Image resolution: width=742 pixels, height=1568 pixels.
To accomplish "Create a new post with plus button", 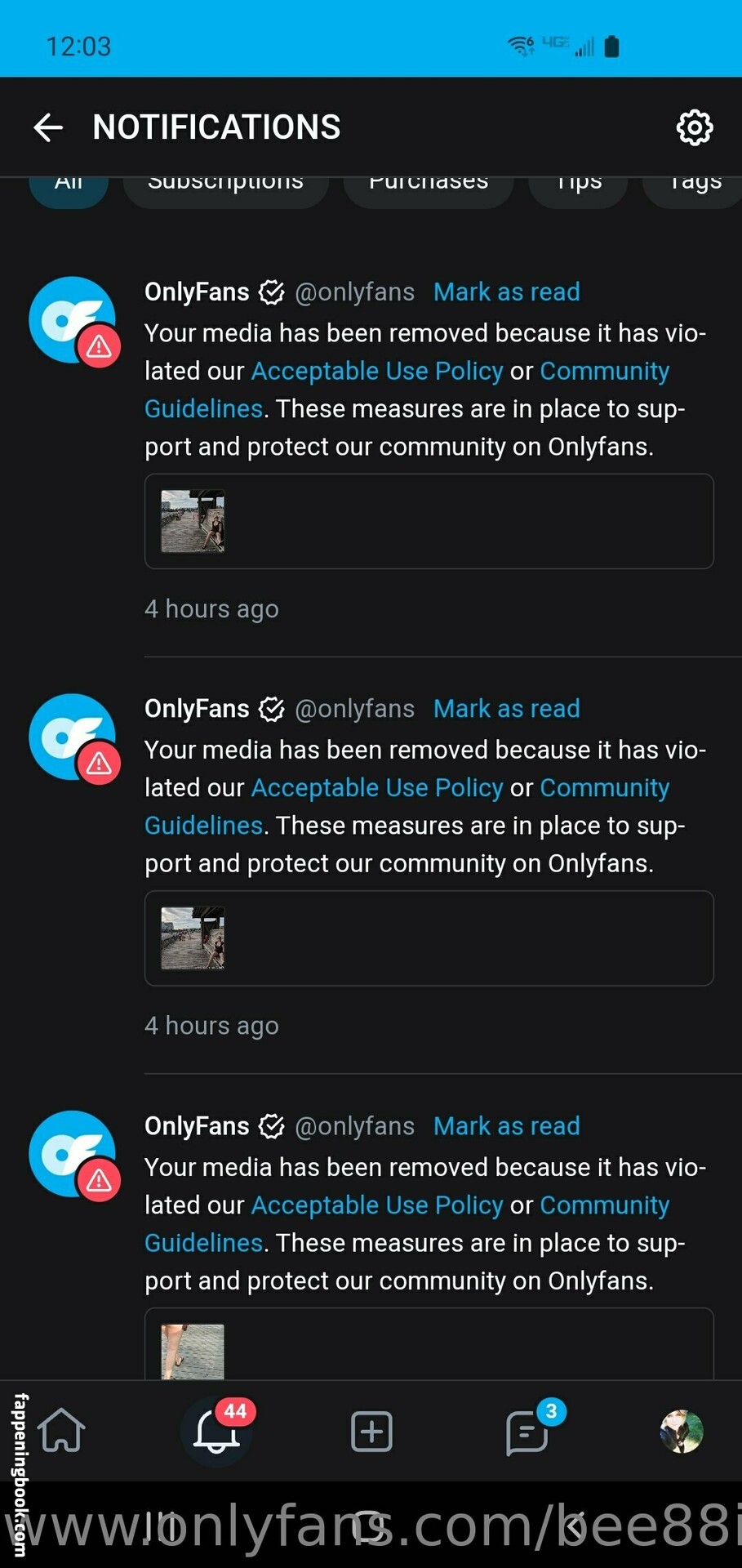I will [371, 1431].
